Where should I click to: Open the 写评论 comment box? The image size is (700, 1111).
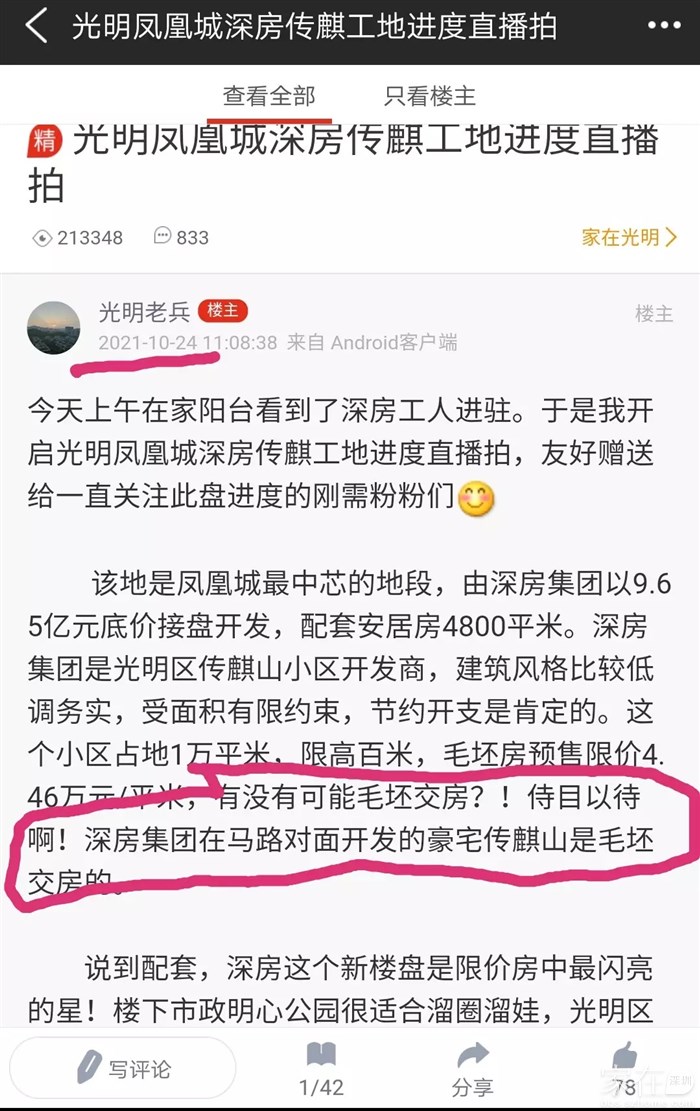[x=122, y=1067]
